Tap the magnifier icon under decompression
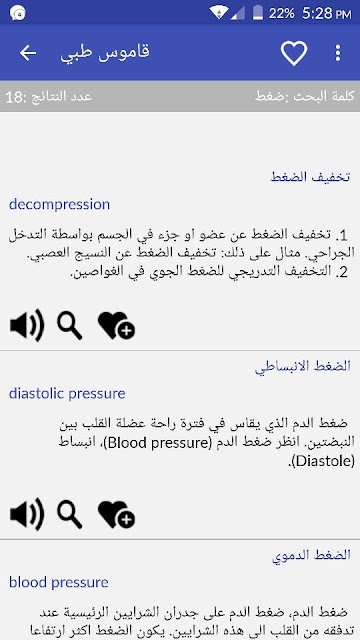 click(70, 325)
